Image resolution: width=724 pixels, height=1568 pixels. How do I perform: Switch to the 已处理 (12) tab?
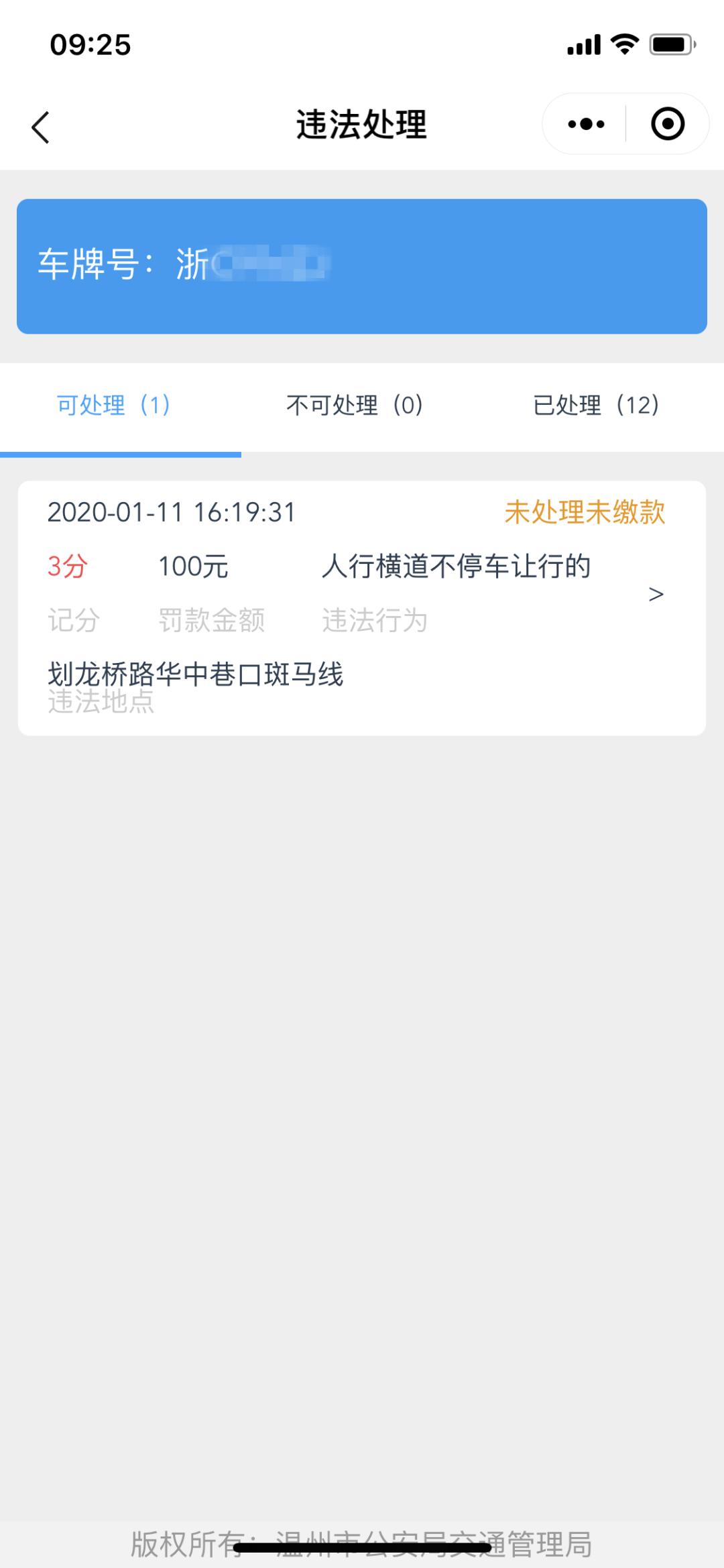(x=597, y=406)
